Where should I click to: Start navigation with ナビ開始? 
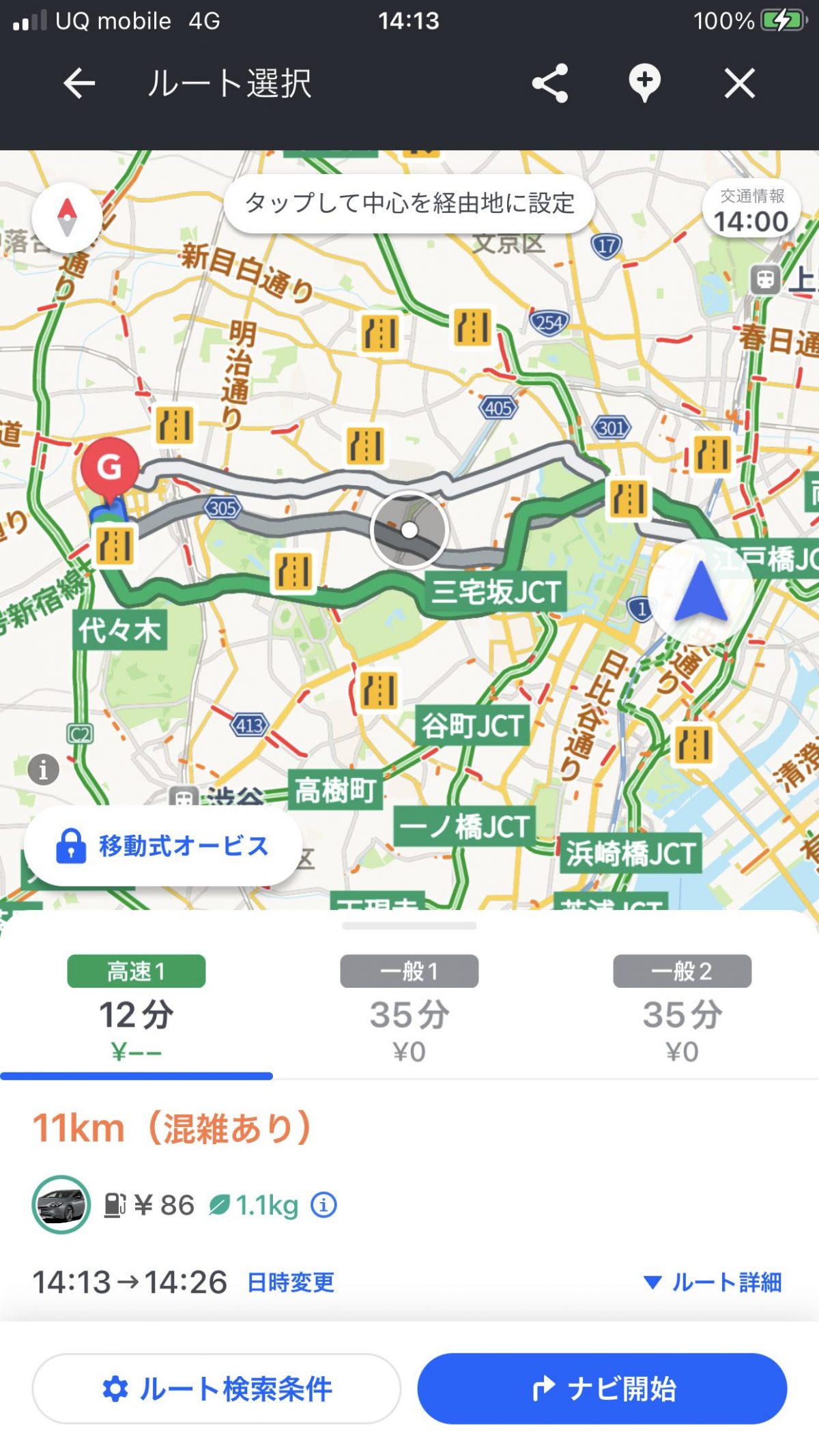point(602,1388)
